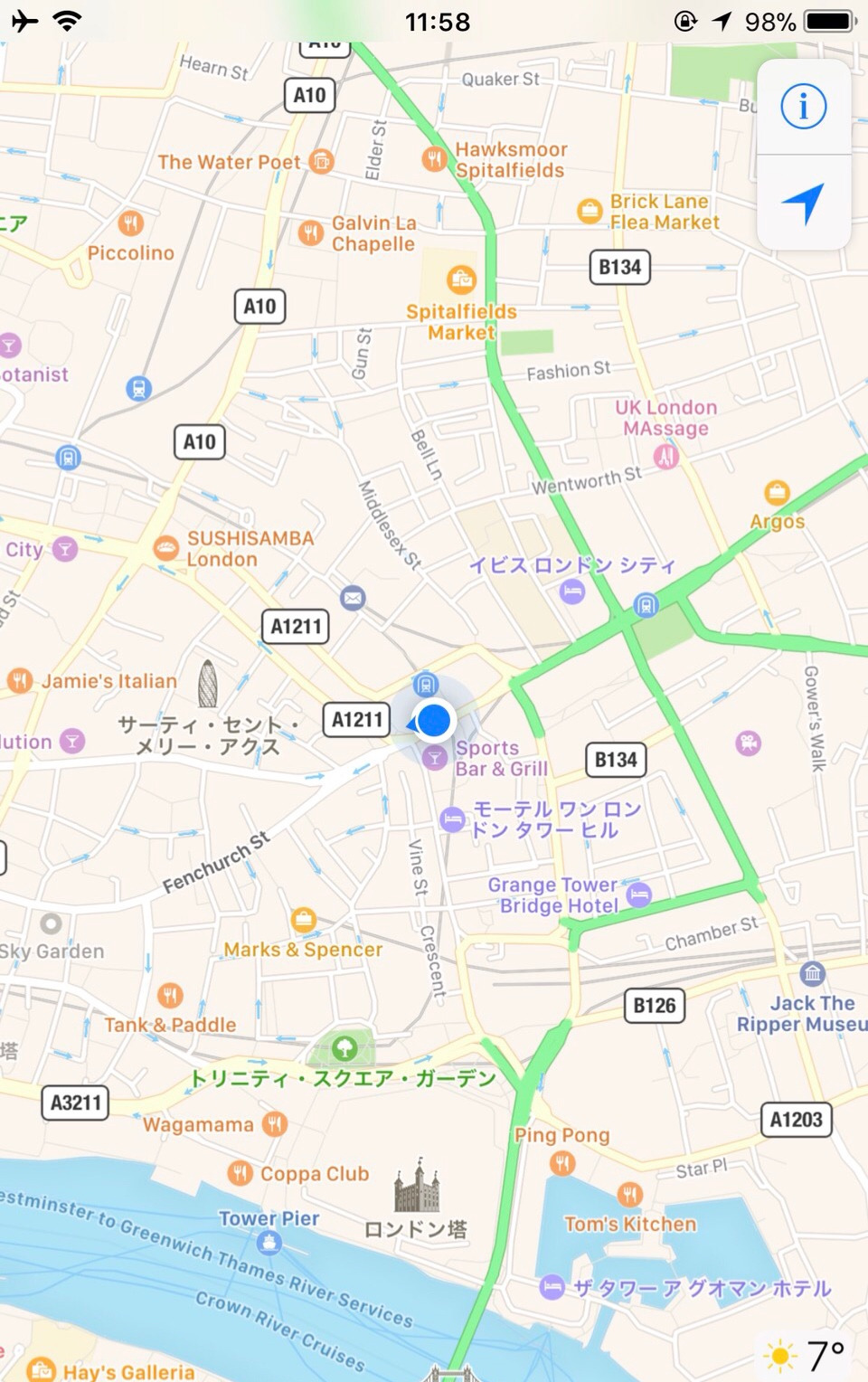Select the Grange Tower Bridge Hotel pin

tap(639, 895)
